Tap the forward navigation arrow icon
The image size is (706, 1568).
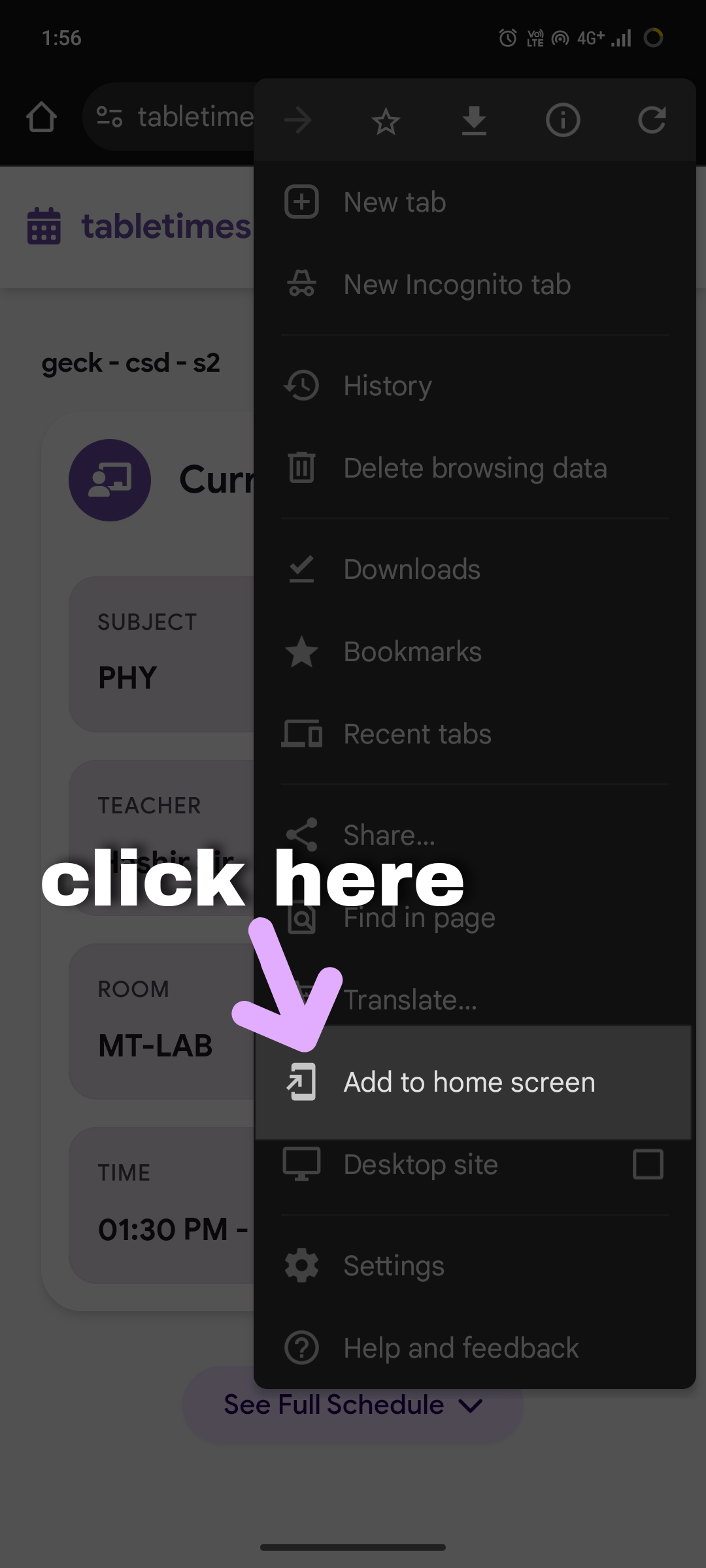298,120
